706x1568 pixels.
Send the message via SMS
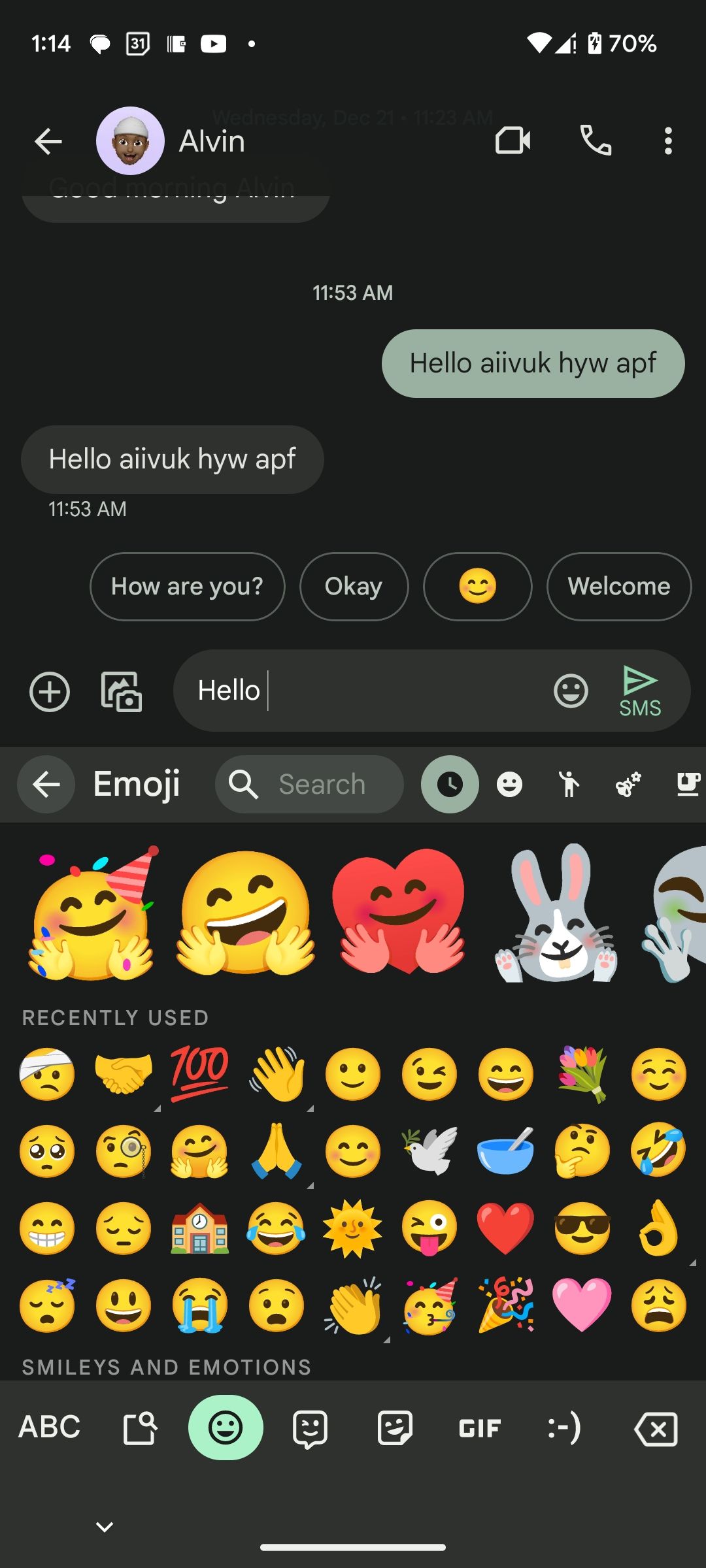639,691
